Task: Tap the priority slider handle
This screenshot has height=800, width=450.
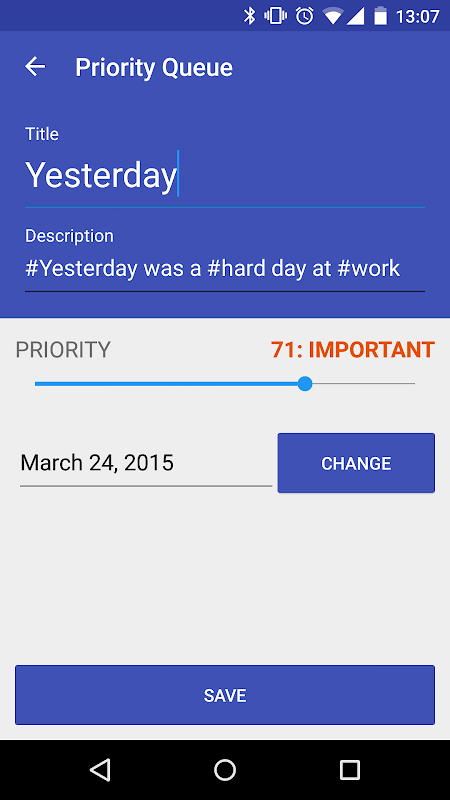Action: [x=305, y=384]
